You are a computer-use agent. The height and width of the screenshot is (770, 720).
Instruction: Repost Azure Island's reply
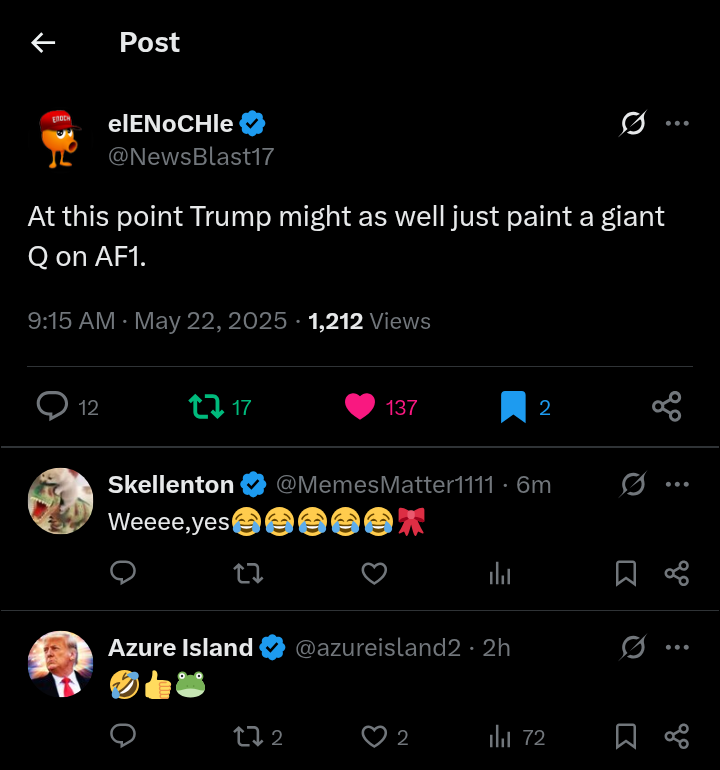[x=246, y=737]
